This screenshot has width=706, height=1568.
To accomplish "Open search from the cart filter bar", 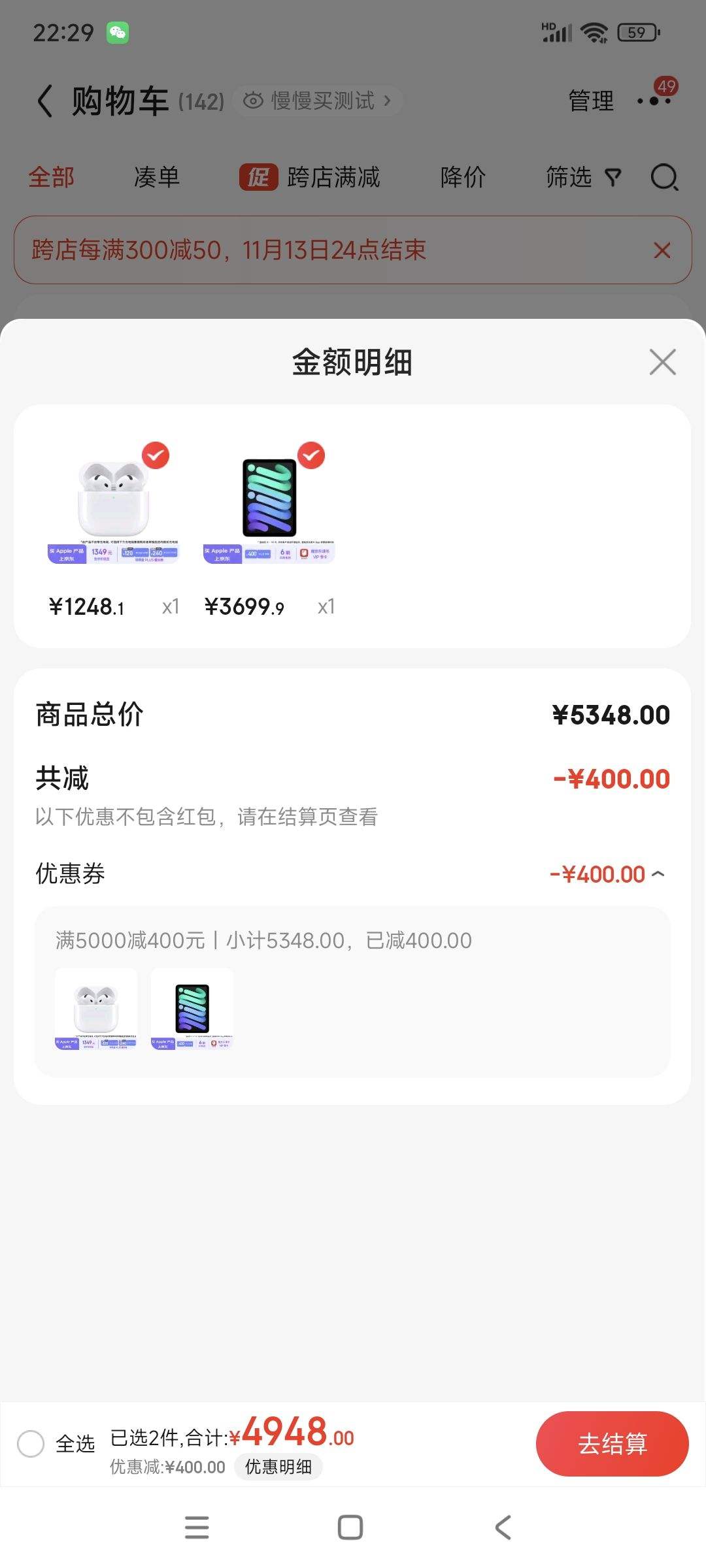I will coord(664,177).
